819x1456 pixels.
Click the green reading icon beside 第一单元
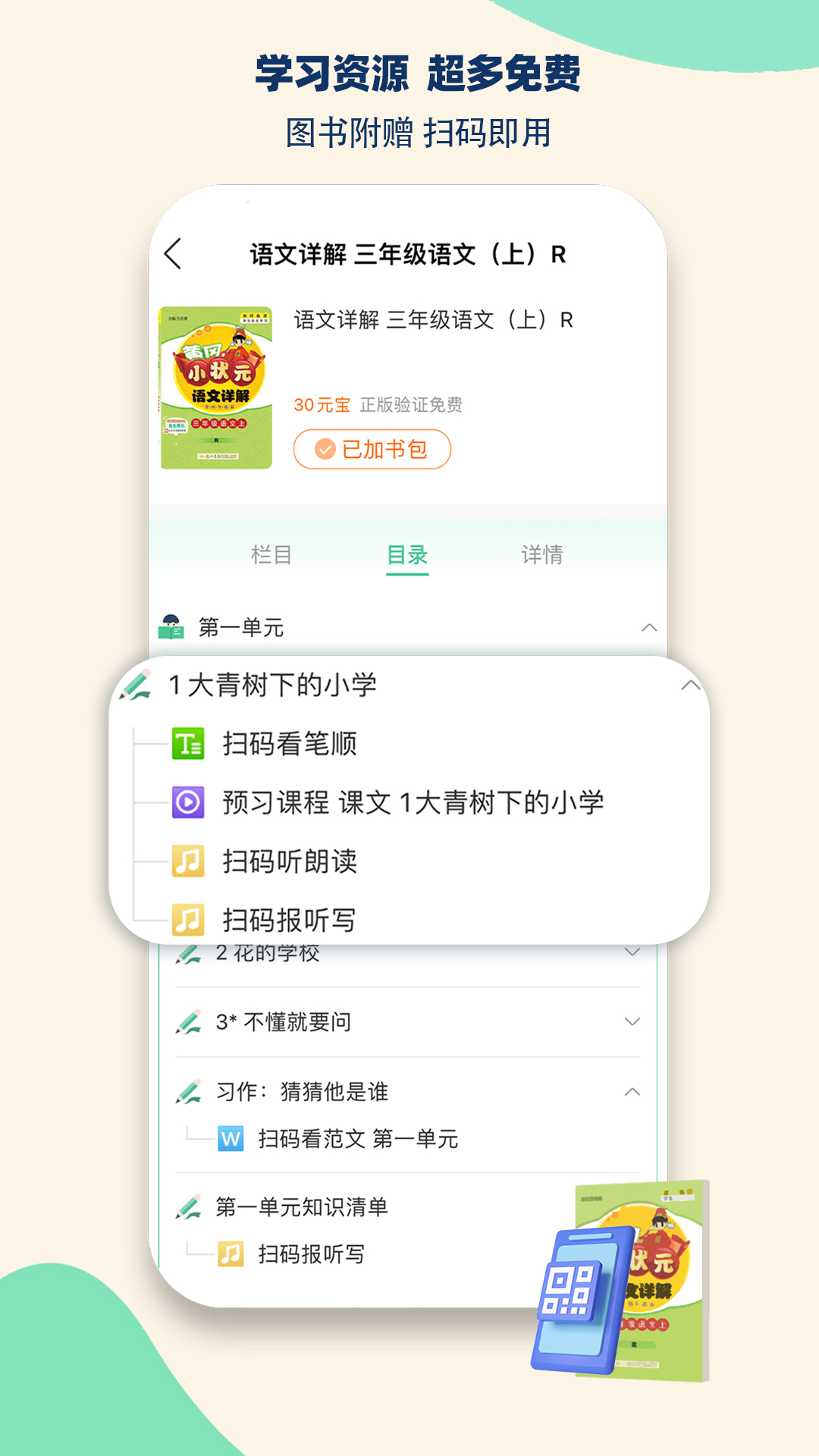tap(173, 627)
